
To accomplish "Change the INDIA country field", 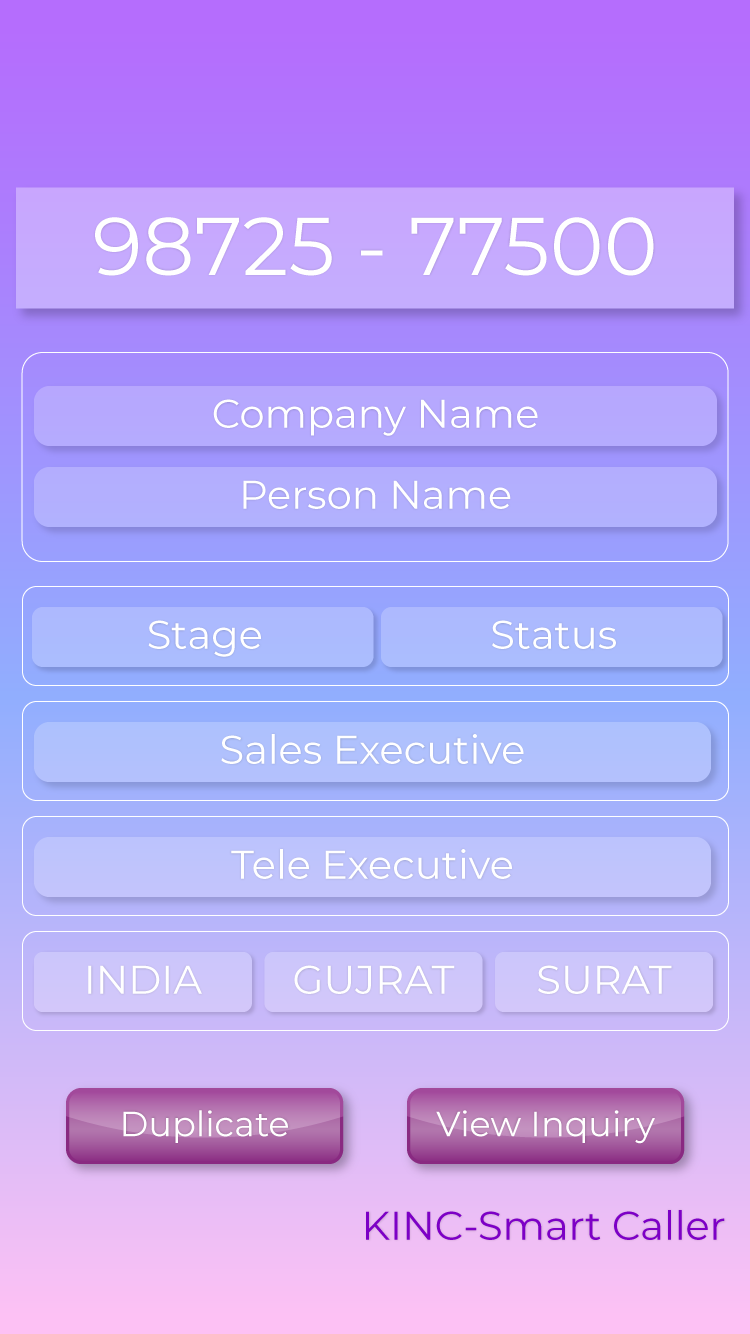I will click(x=143, y=981).
